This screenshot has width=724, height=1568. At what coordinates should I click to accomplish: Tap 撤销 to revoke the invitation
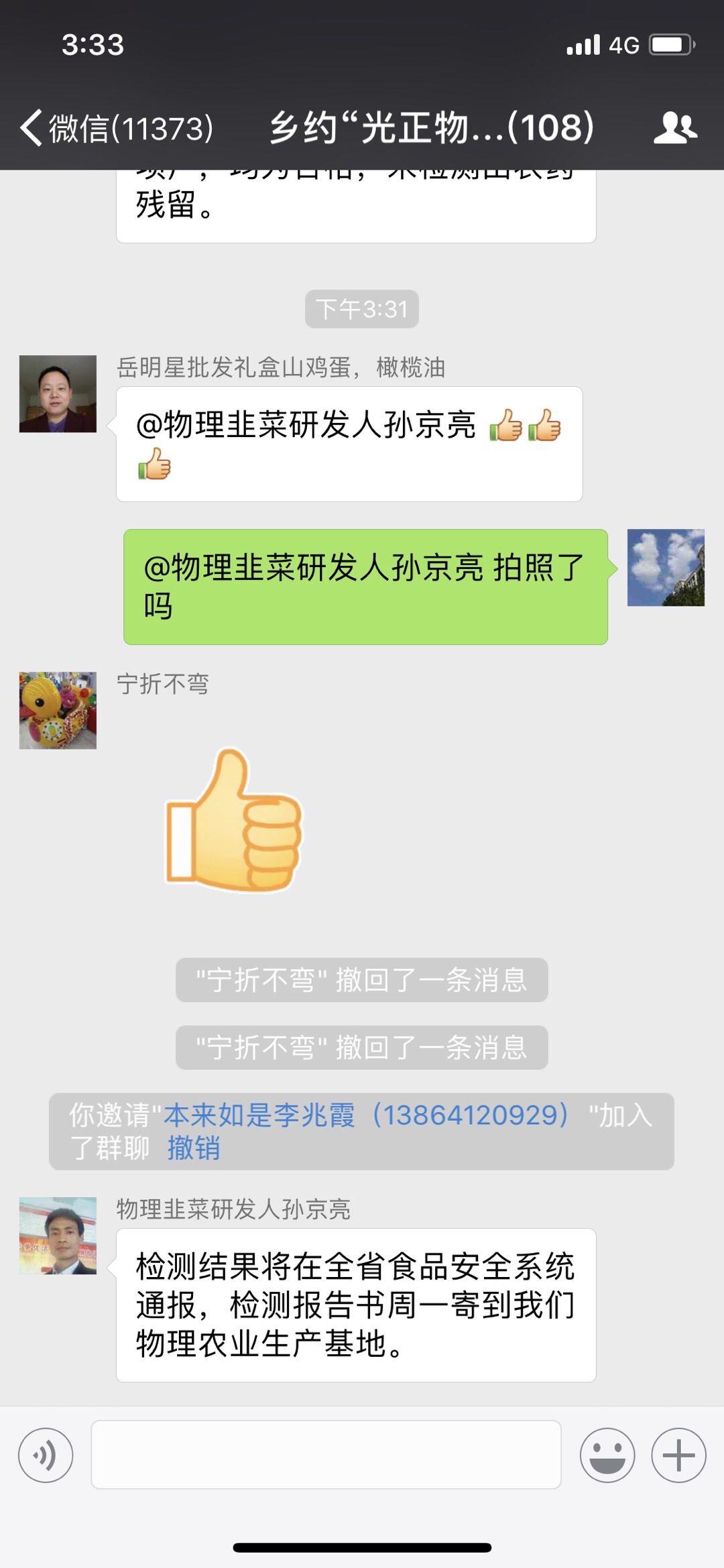[x=194, y=1148]
